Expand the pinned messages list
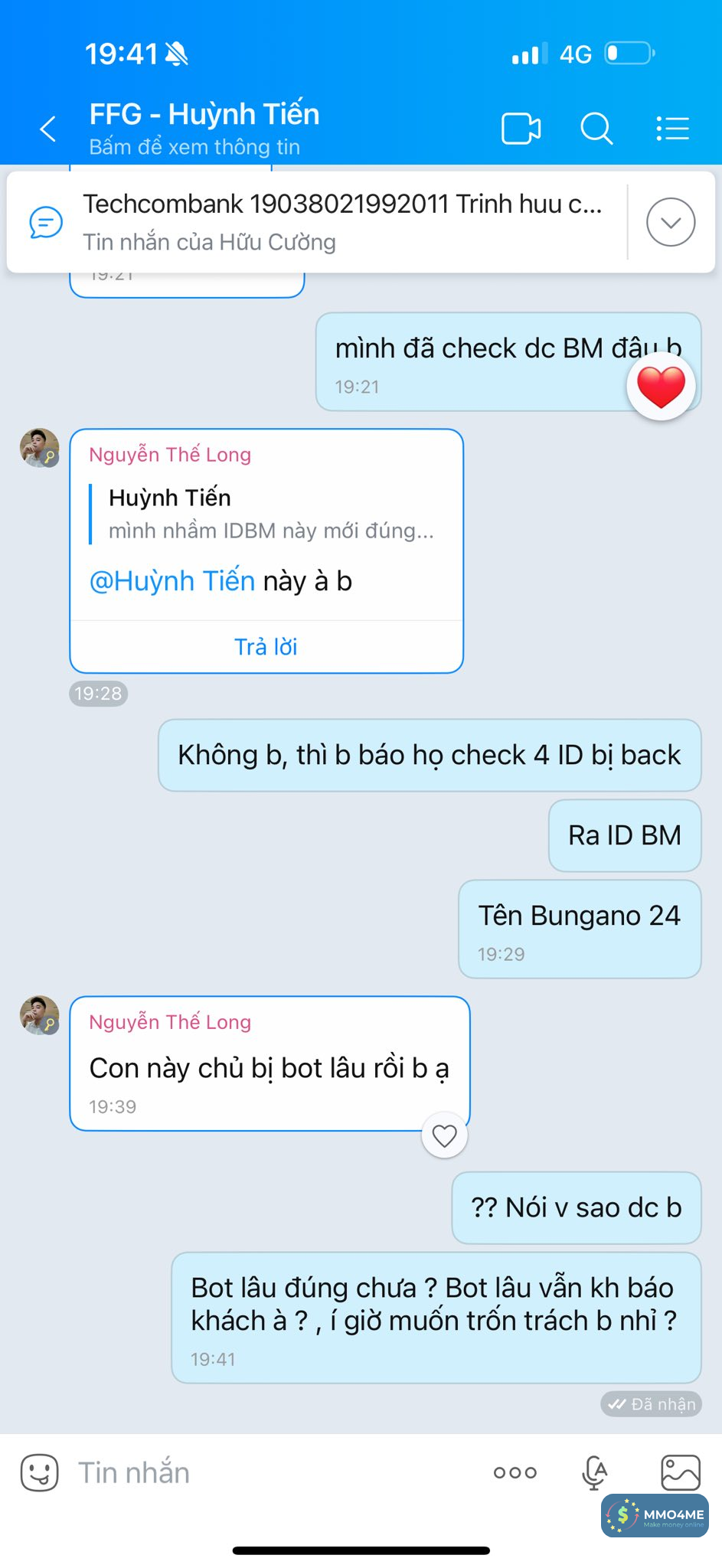The height and width of the screenshot is (1568, 722). pyautogui.click(x=670, y=222)
